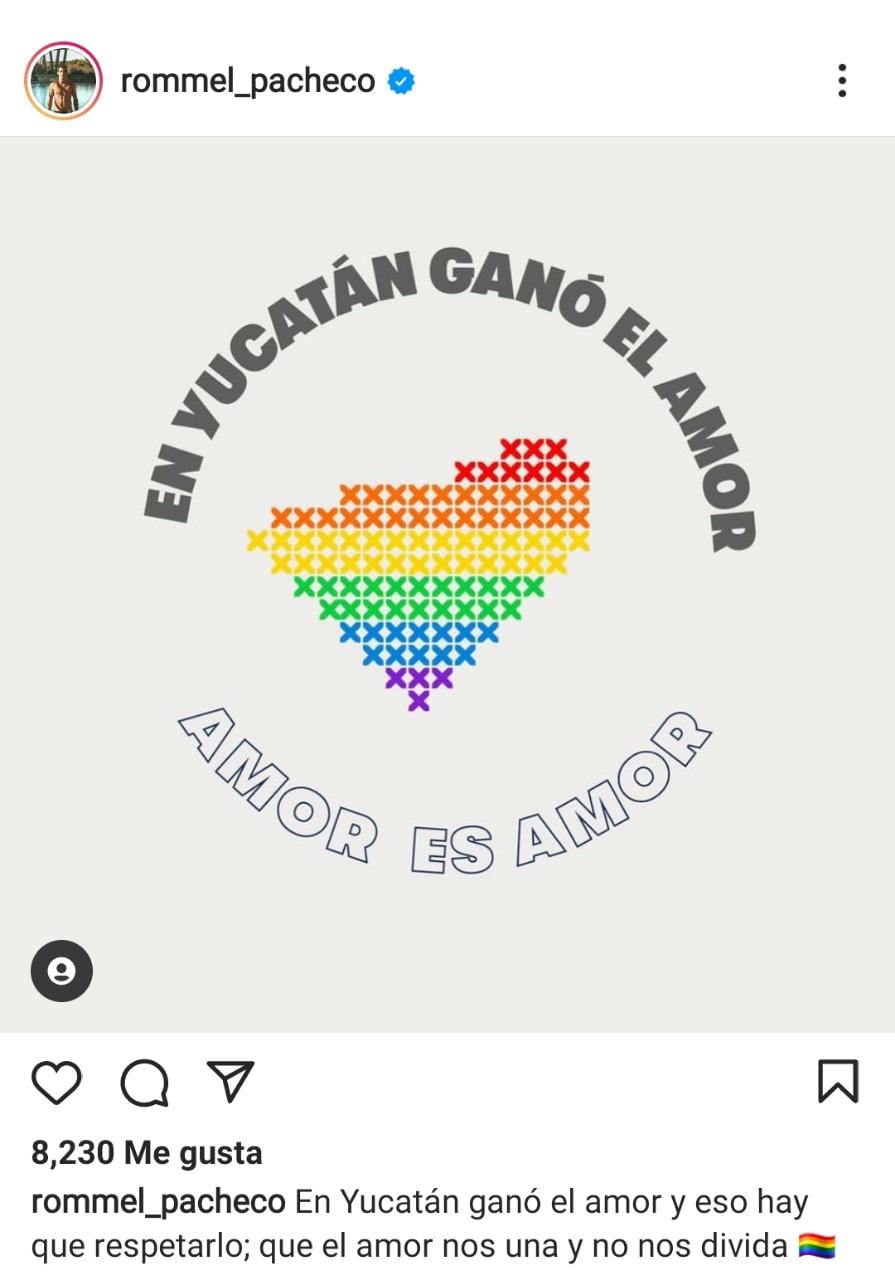Share the post with the paper plane icon
Screen dimensions: 895x1280
pyautogui.click(x=232, y=1083)
